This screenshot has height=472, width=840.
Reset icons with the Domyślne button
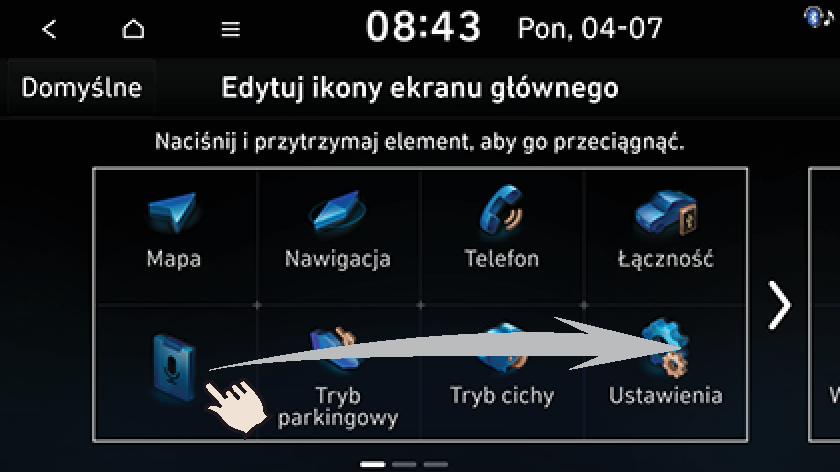81,88
